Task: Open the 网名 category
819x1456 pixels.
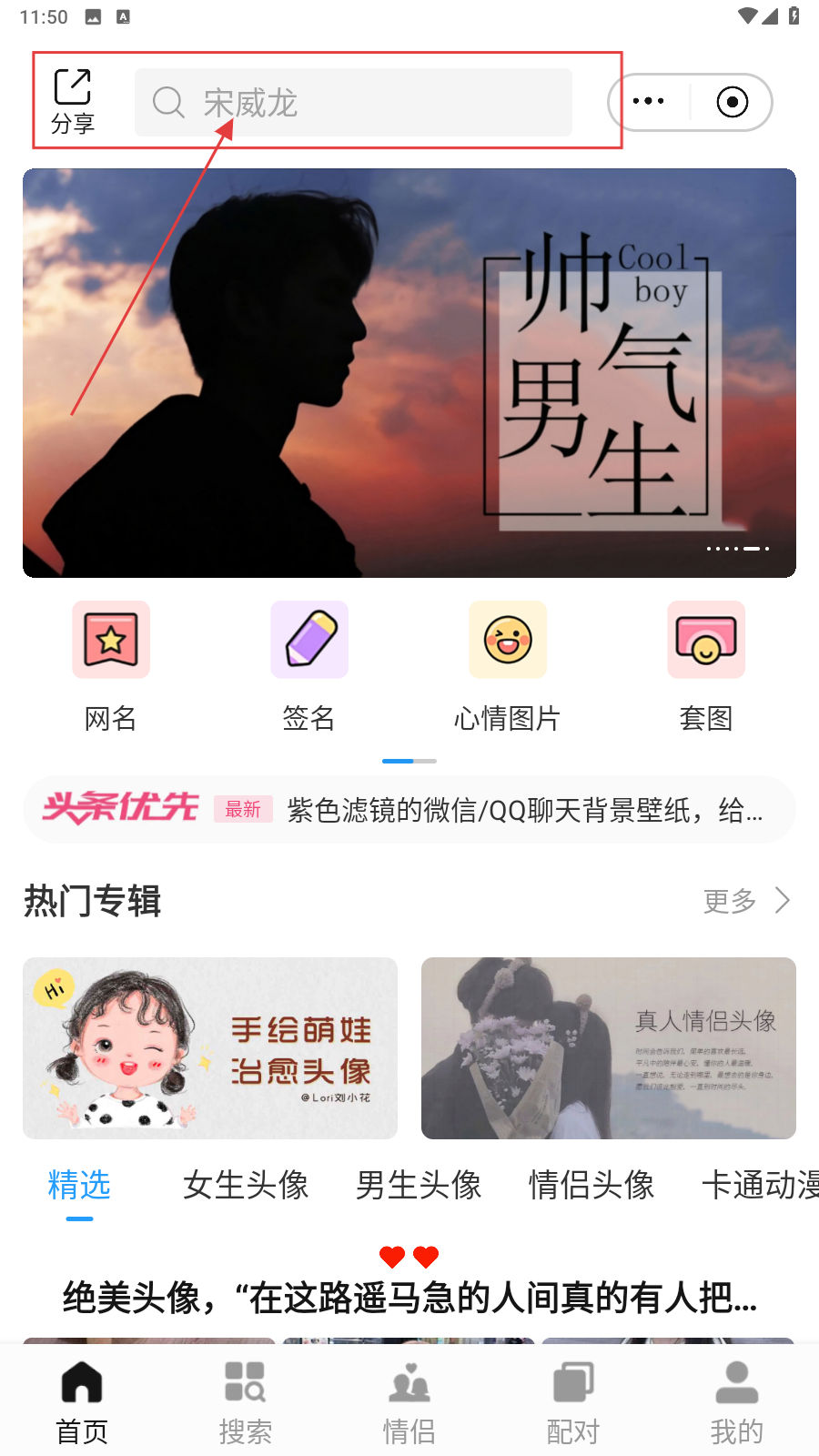Action: [111, 666]
